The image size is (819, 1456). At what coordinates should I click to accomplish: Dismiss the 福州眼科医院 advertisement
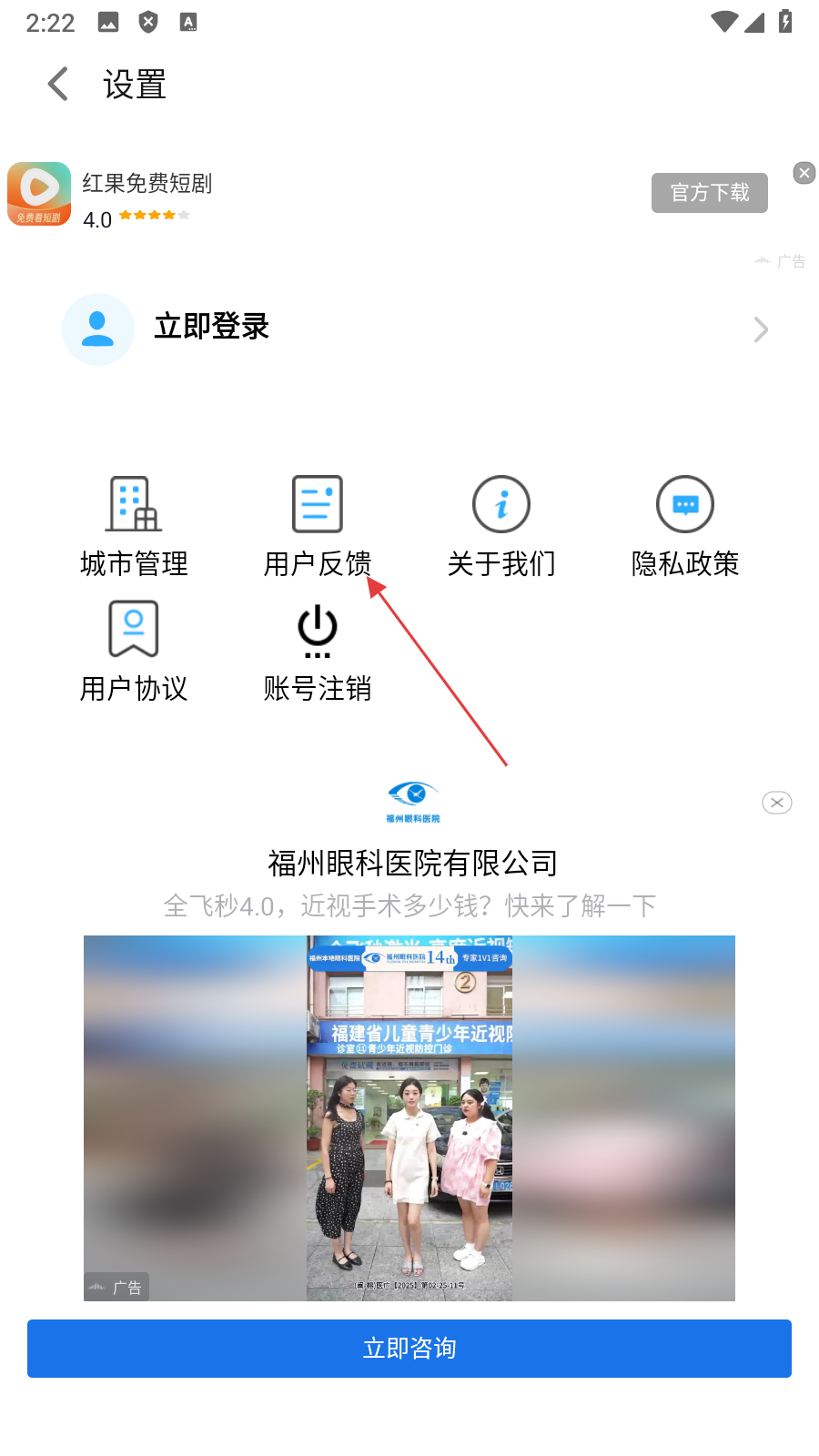click(776, 803)
